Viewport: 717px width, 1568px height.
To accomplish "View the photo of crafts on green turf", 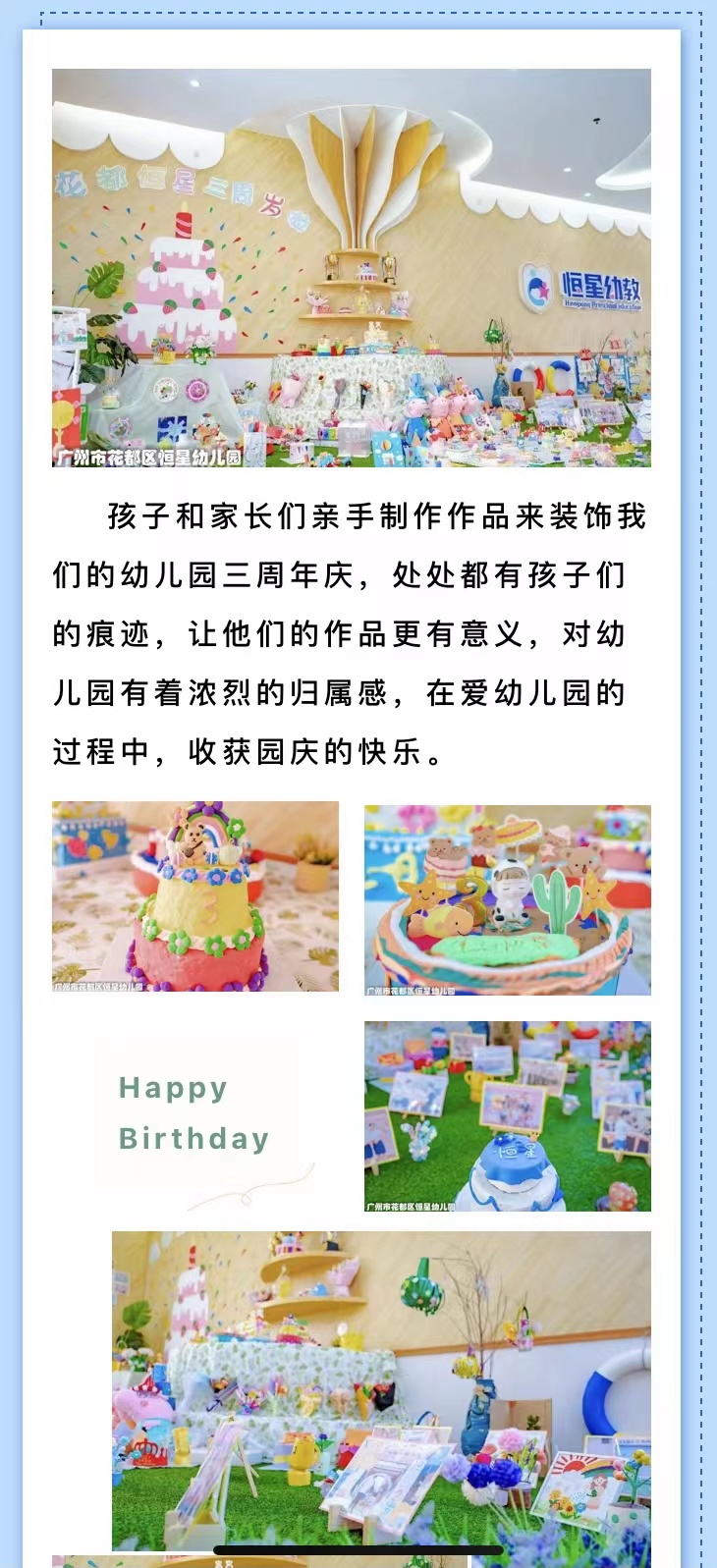I will click(x=381, y=1389).
